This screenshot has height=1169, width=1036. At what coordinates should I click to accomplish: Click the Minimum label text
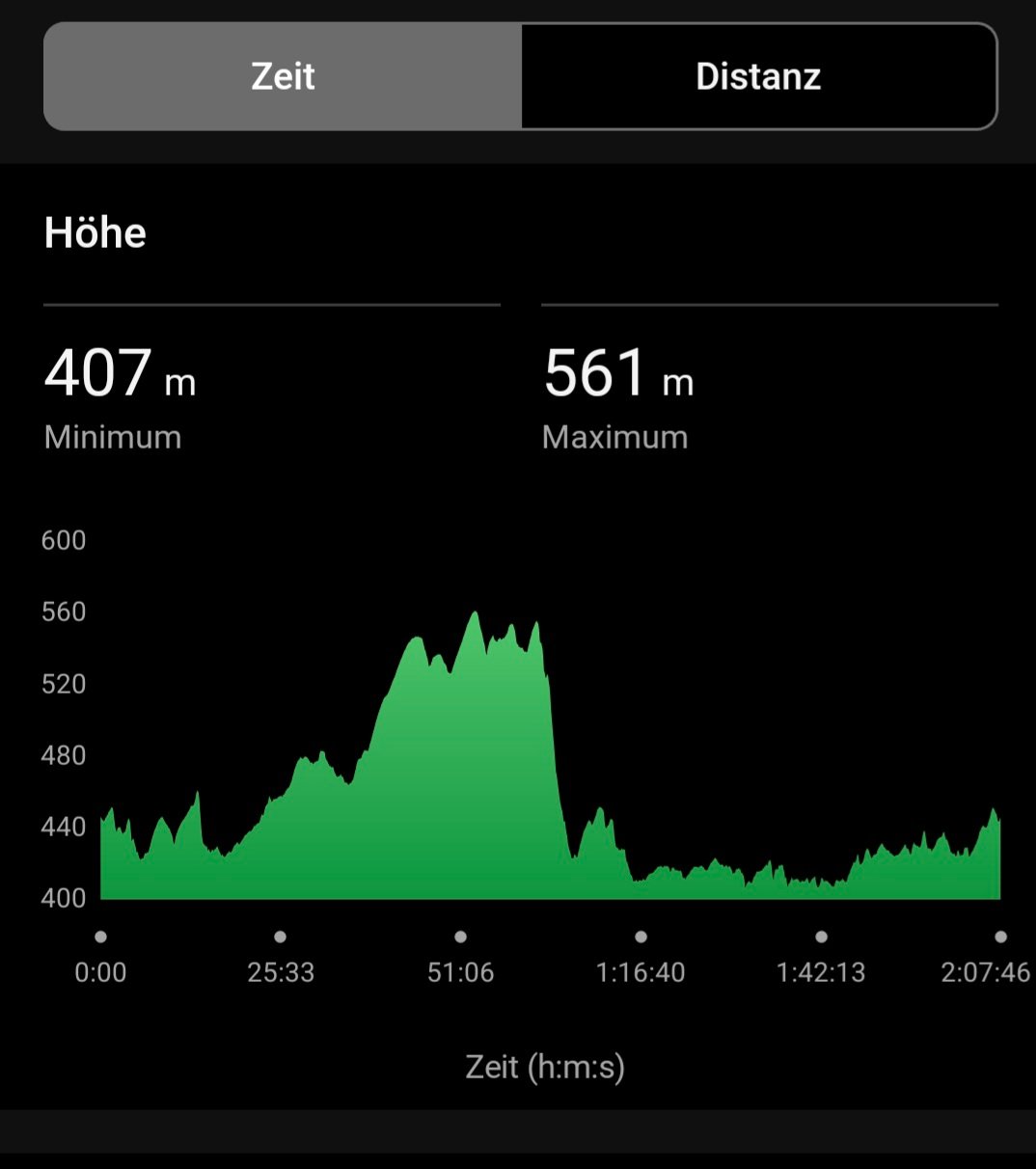click(x=113, y=437)
